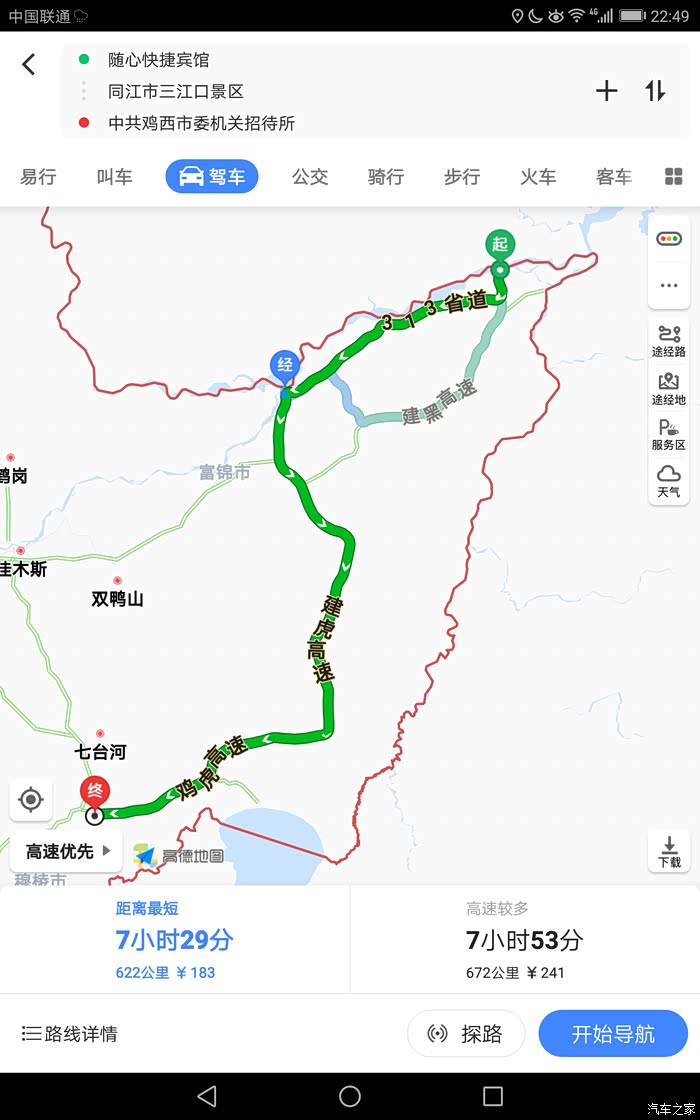
Task: Center map on my location
Action: [x=31, y=800]
